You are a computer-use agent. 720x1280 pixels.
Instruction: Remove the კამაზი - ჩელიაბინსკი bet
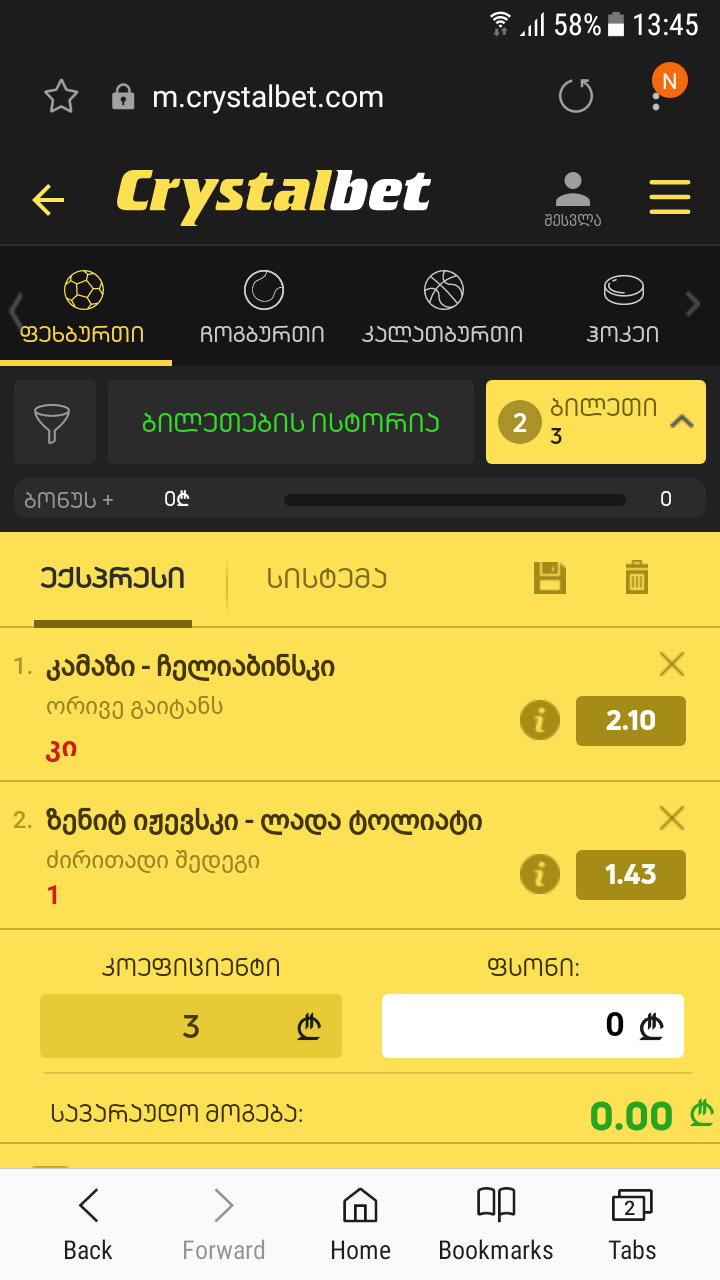[x=671, y=664]
